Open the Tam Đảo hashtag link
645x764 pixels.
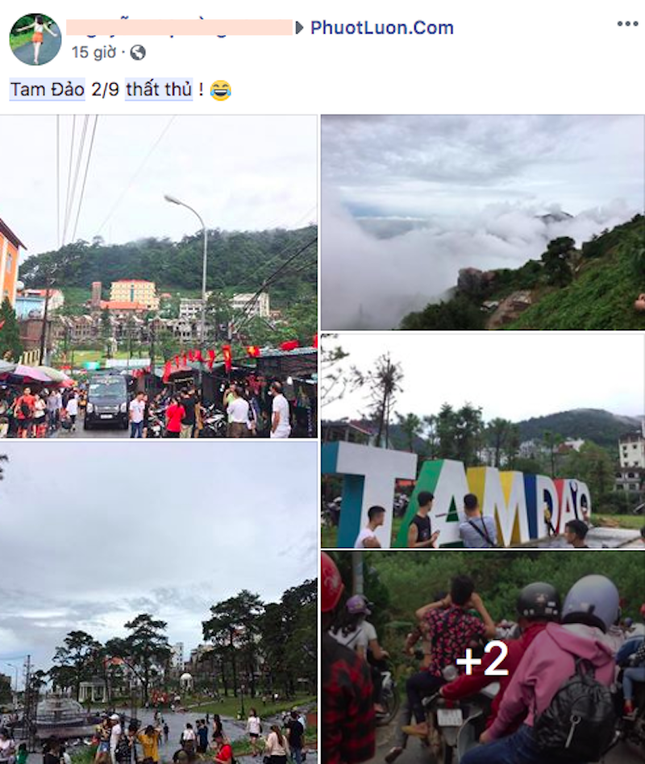click(x=49, y=90)
